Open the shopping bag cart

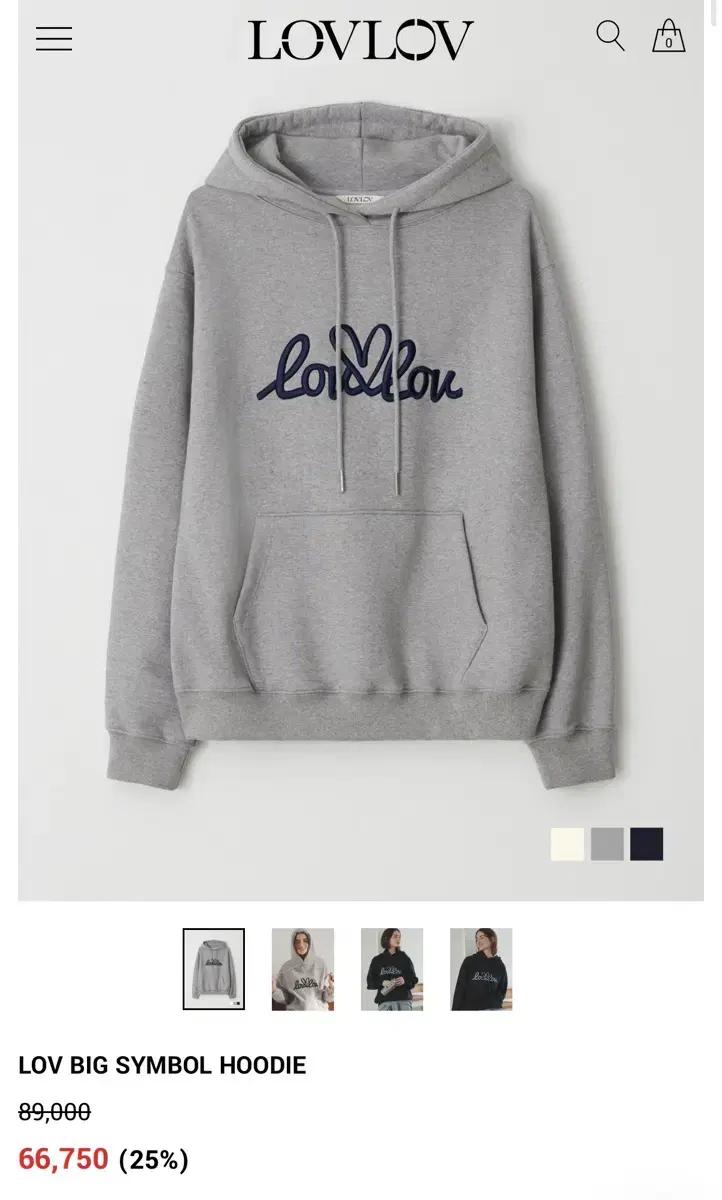pos(669,37)
